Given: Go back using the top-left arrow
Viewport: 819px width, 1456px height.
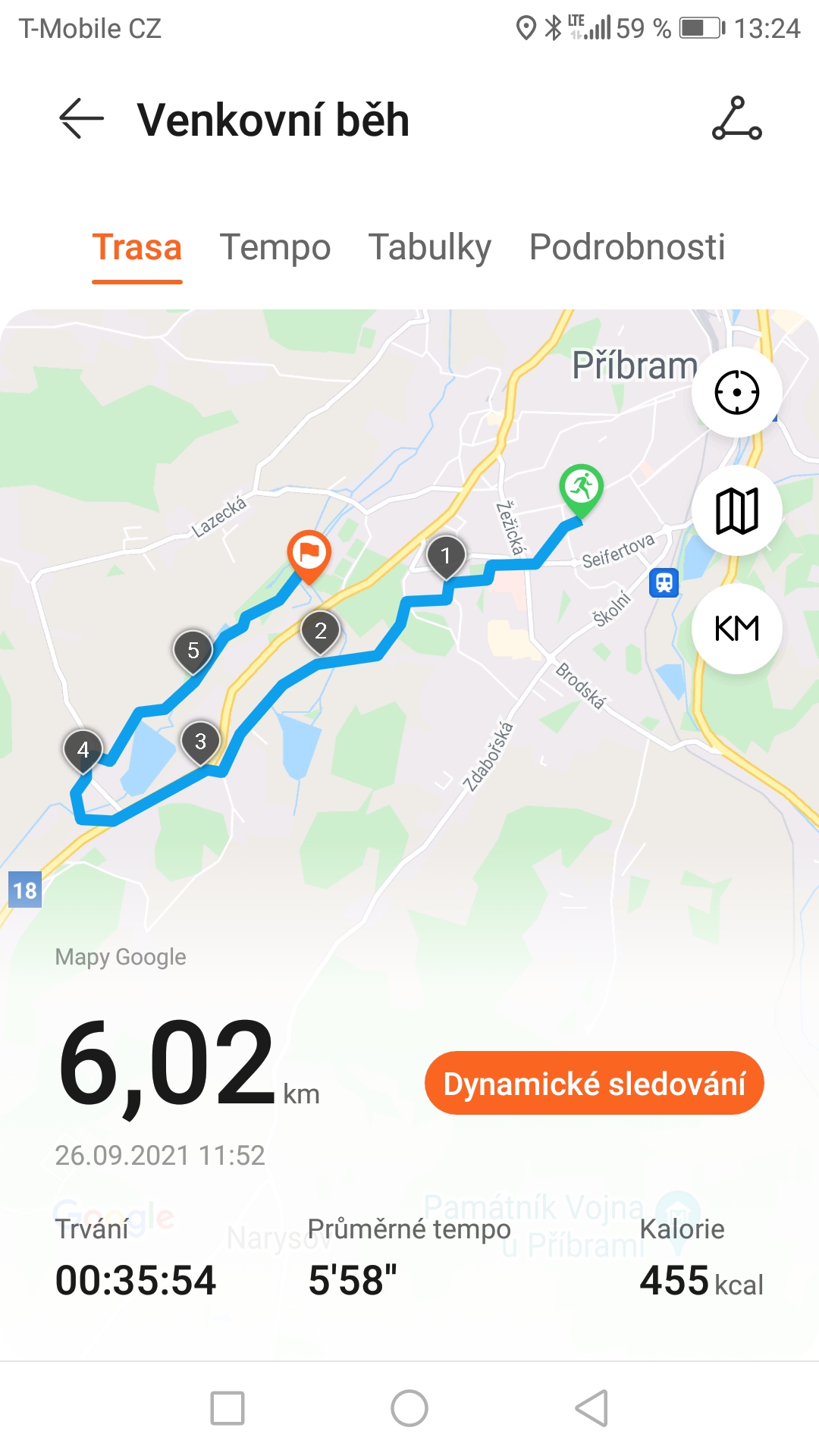Looking at the screenshot, I should coord(81,119).
